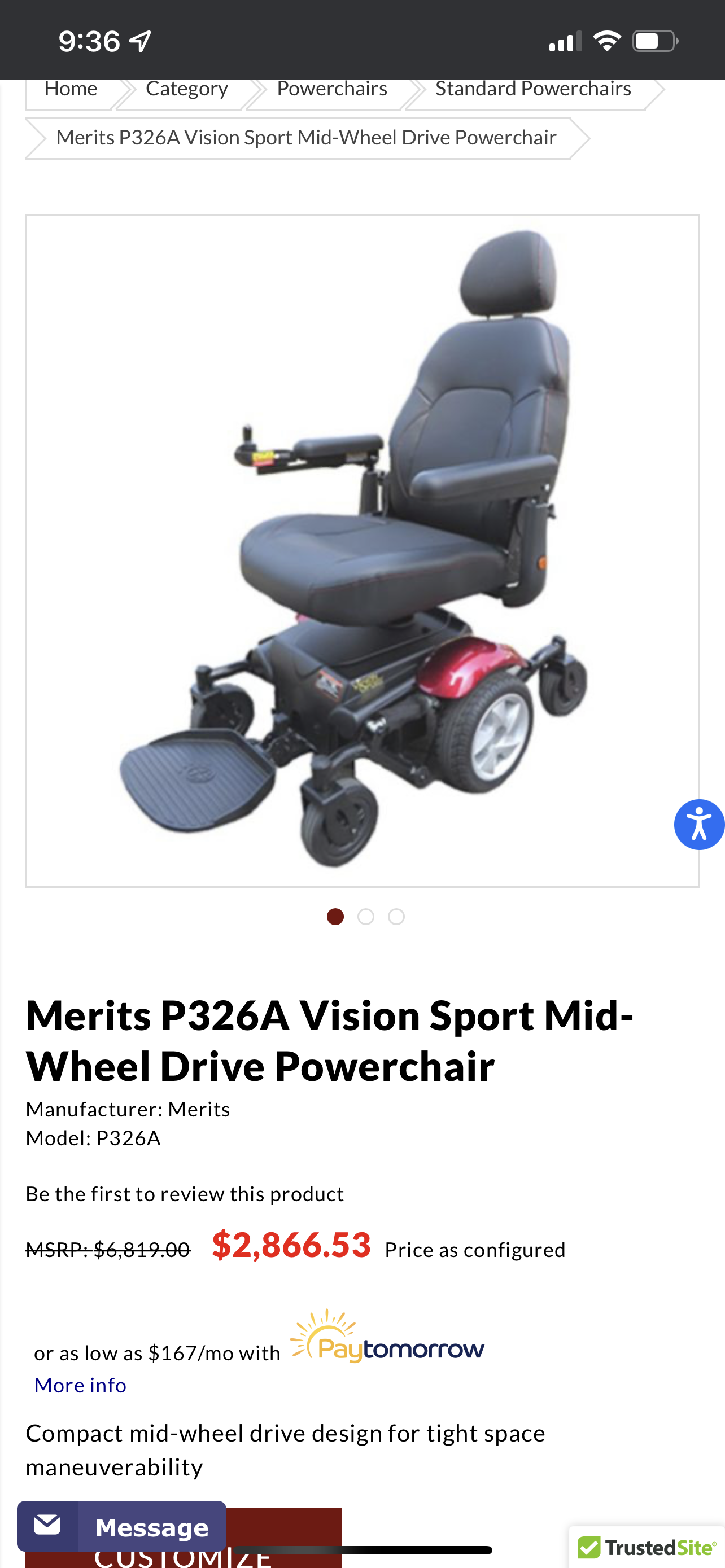The image size is (725, 1568).
Task: Navigate to Powerchairs breadcrumb
Action: tap(332, 90)
